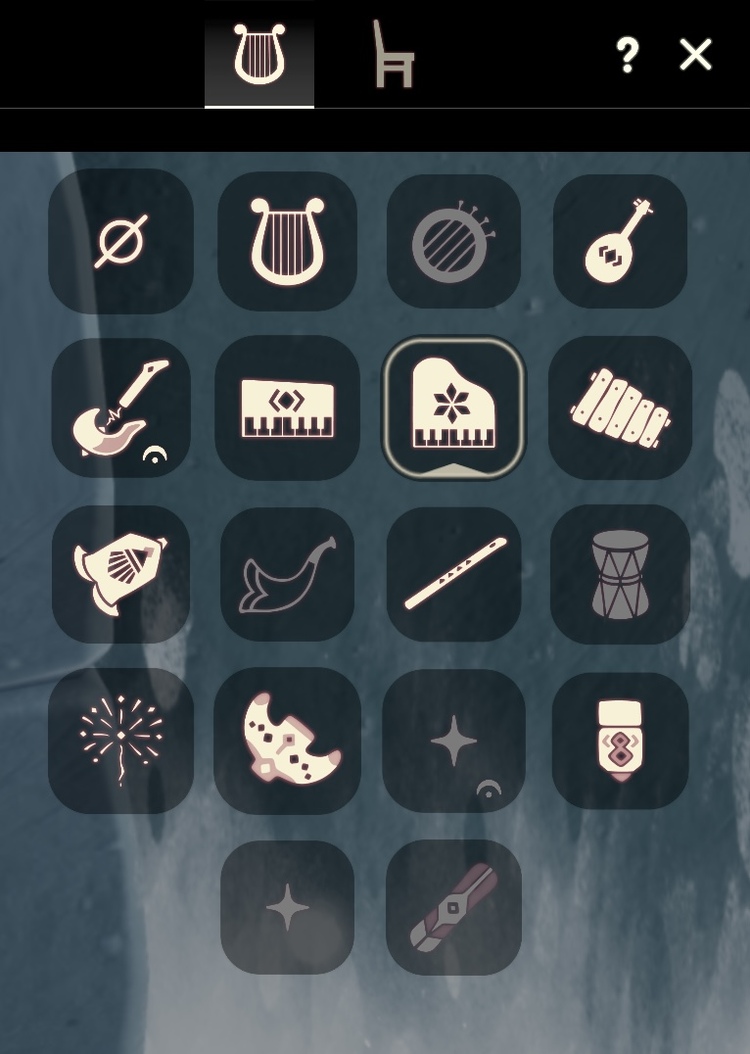Pick the locked hand drum tile

(620, 574)
